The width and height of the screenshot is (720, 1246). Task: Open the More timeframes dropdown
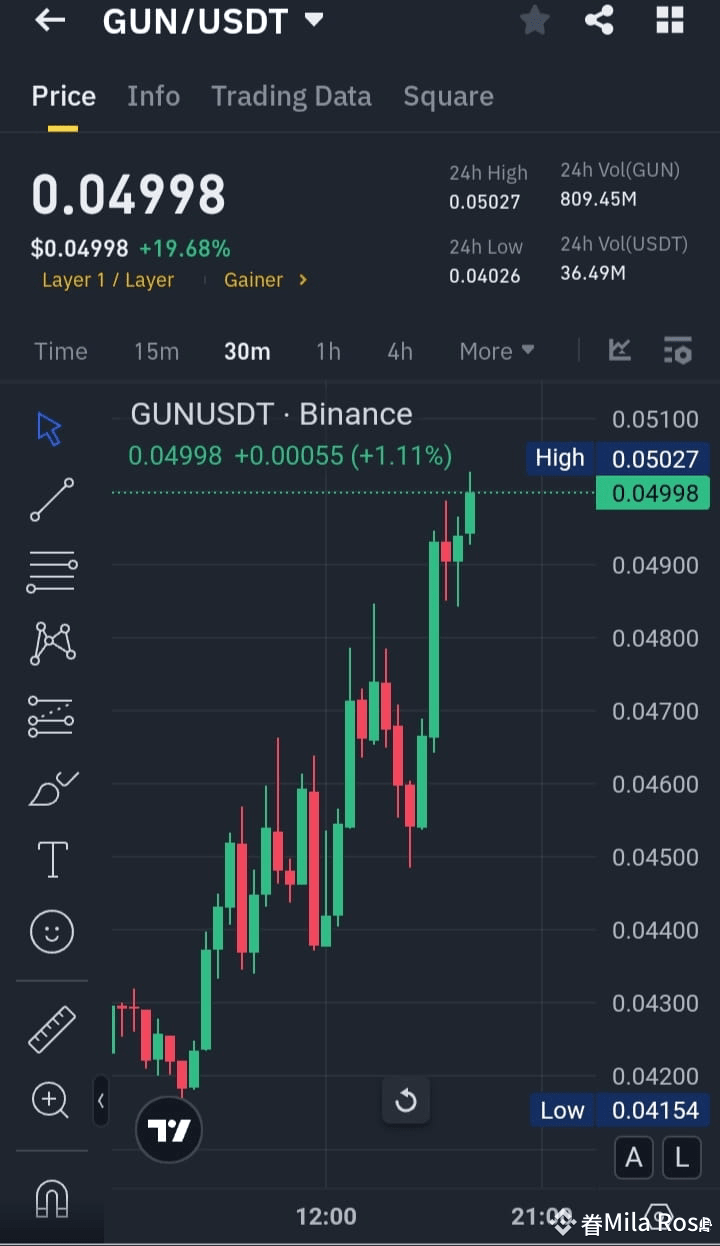pyautogui.click(x=497, y=351)
